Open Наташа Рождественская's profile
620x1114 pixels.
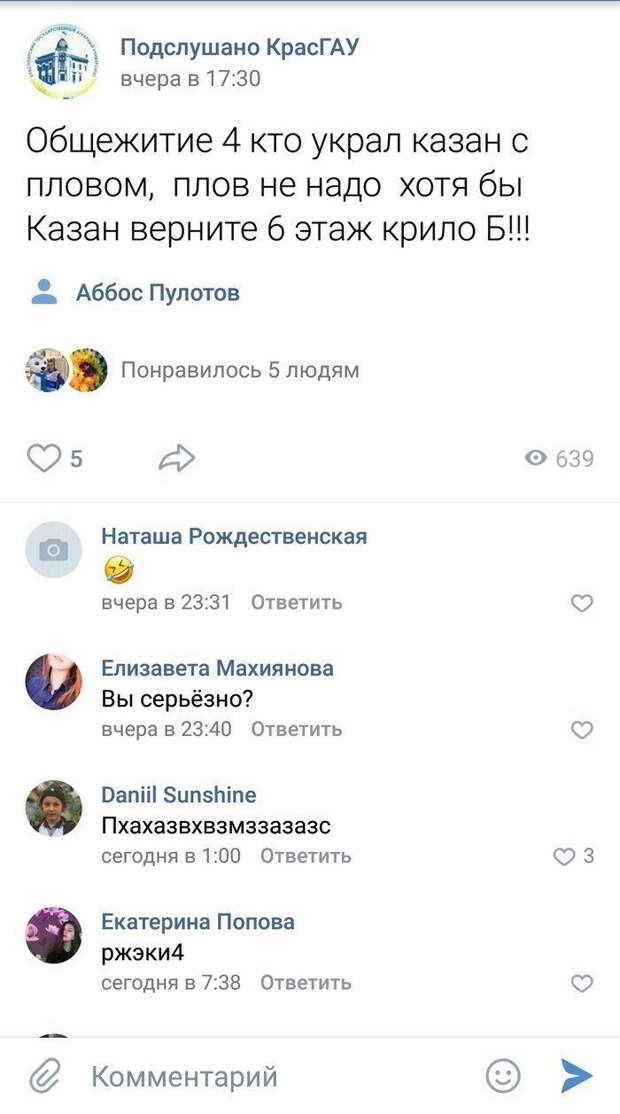tap(234, 536)
